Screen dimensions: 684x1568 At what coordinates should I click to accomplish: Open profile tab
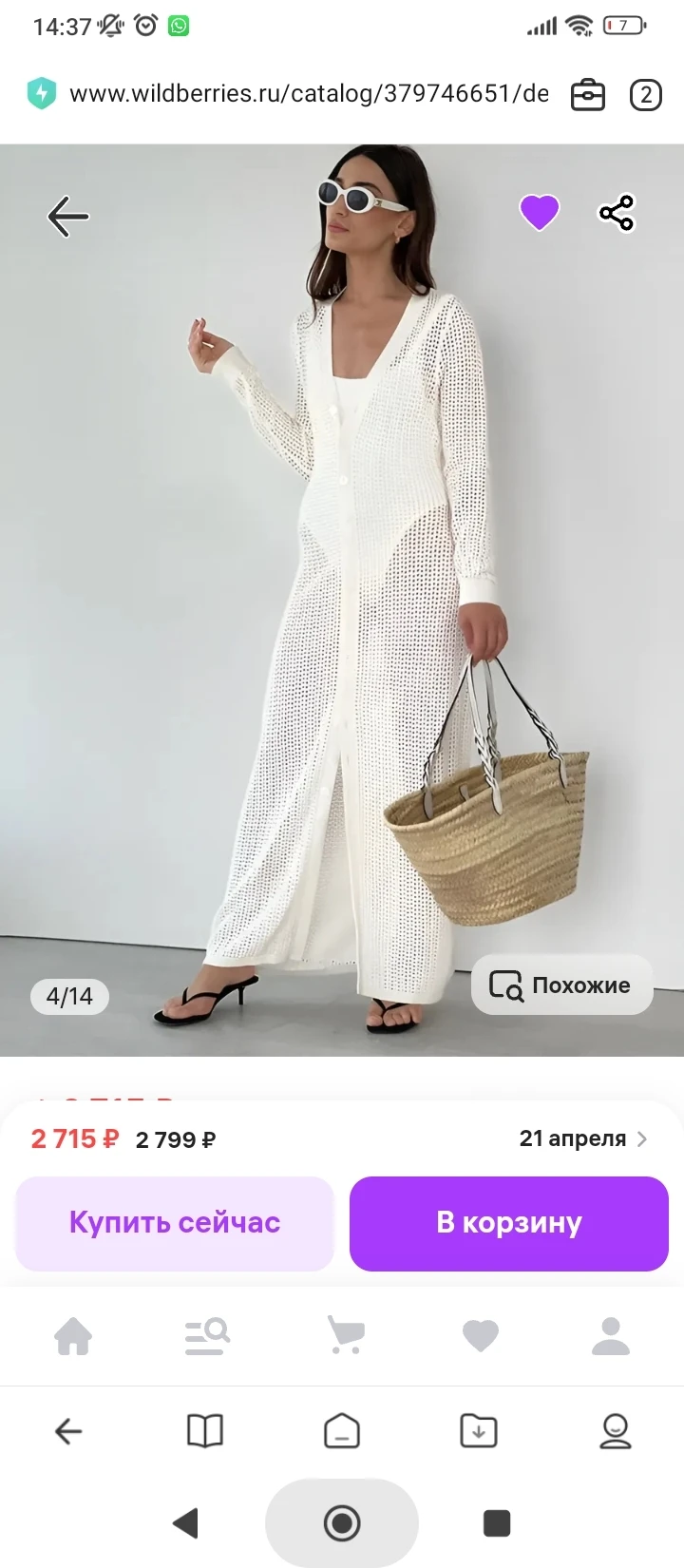pos(611,1336)
